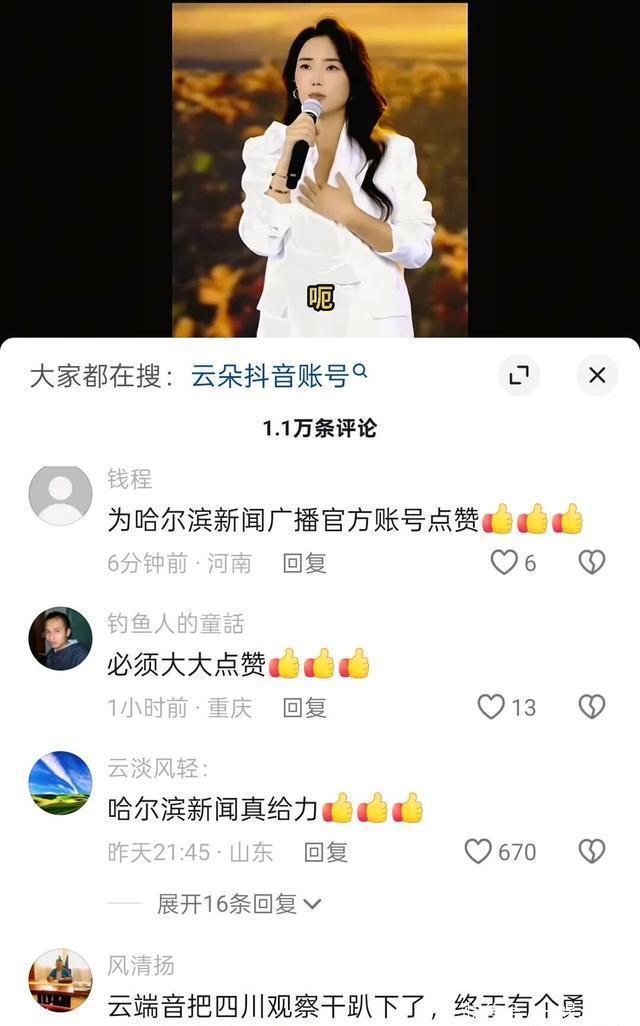The width and height of the screenshot is (640, 1026).
Task: Open 钱程's profile avatar
Action: click(60, 495)
